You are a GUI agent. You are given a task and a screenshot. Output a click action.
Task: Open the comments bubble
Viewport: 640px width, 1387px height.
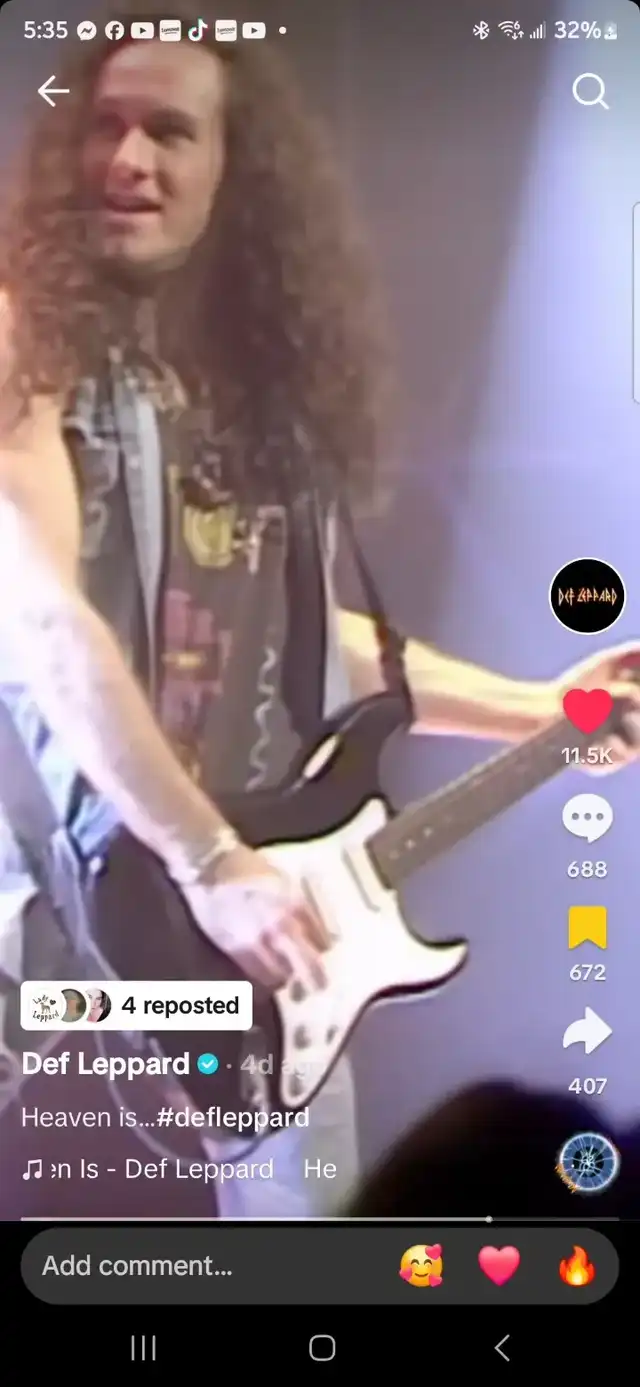click(587, 820)
